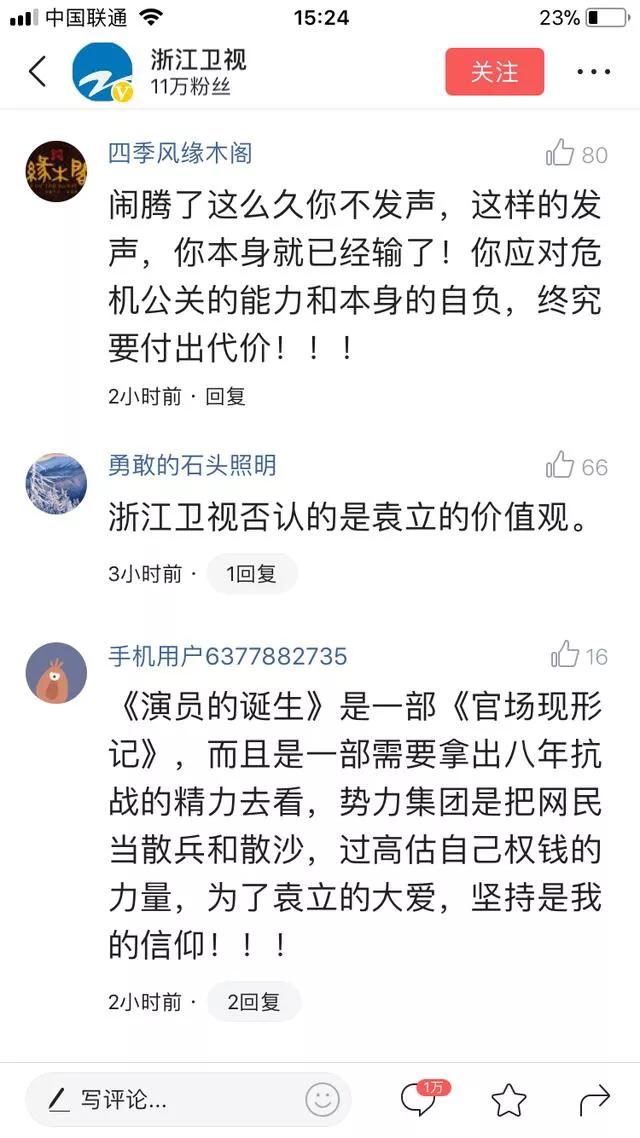Share this article with the arrow icon
This screenshot has height=1138, width=640.
(x=594, y=1101)
